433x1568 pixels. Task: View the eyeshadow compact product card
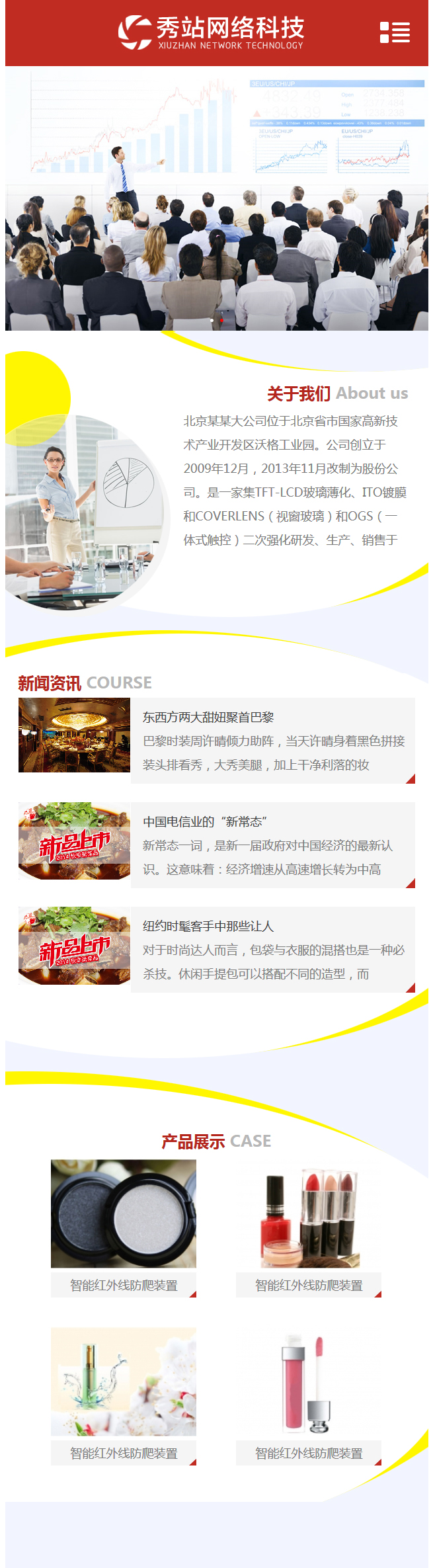tap(124, 1214)
